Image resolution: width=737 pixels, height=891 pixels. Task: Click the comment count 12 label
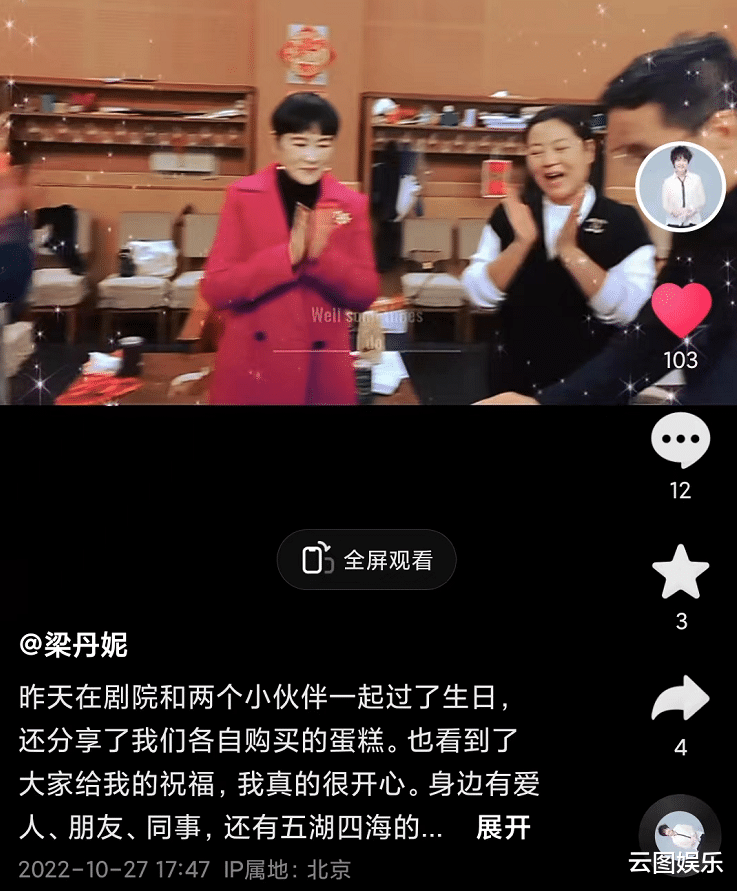[681, 490]
